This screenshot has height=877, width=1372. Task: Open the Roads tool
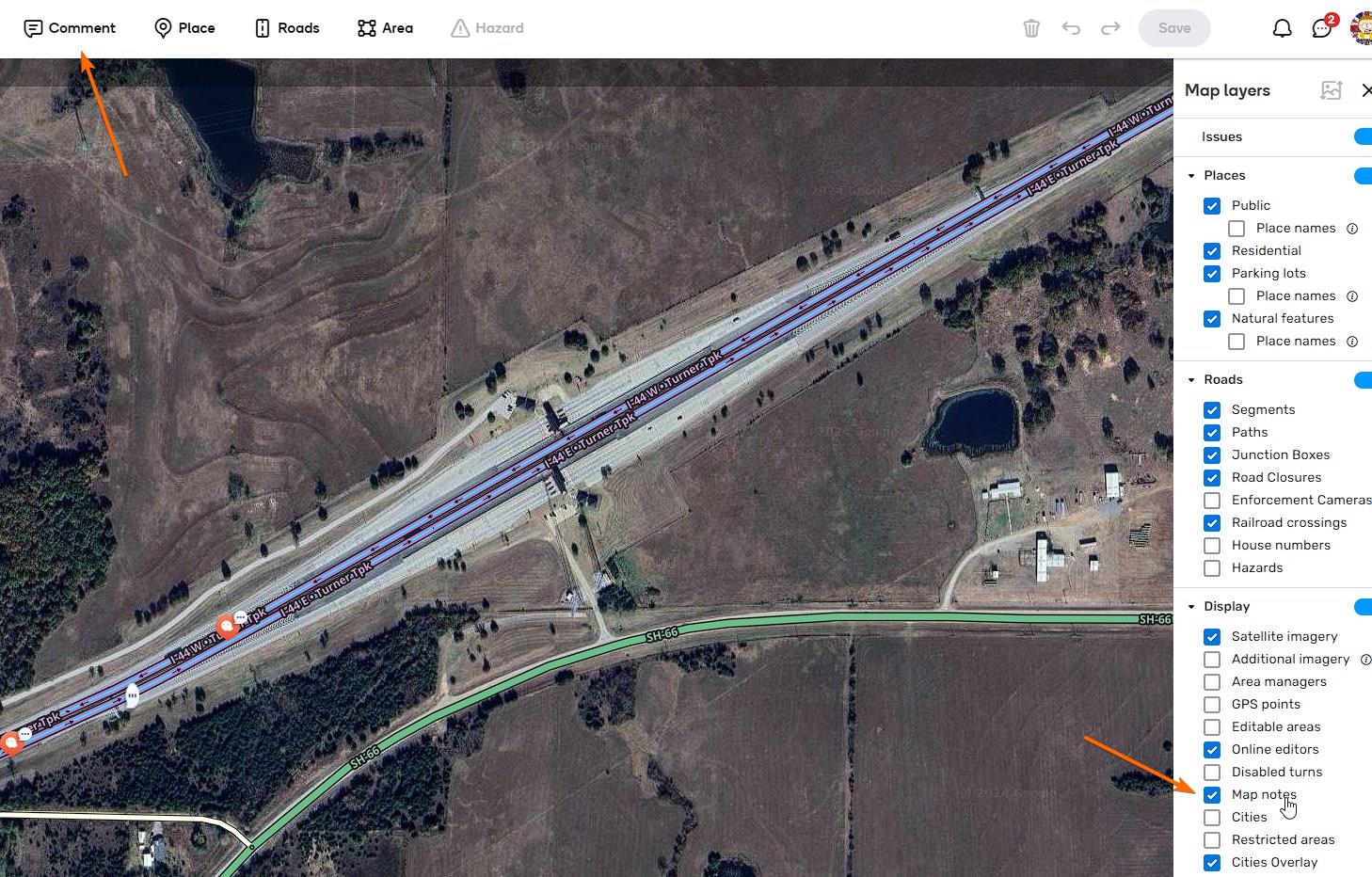[x=287, y=28]
